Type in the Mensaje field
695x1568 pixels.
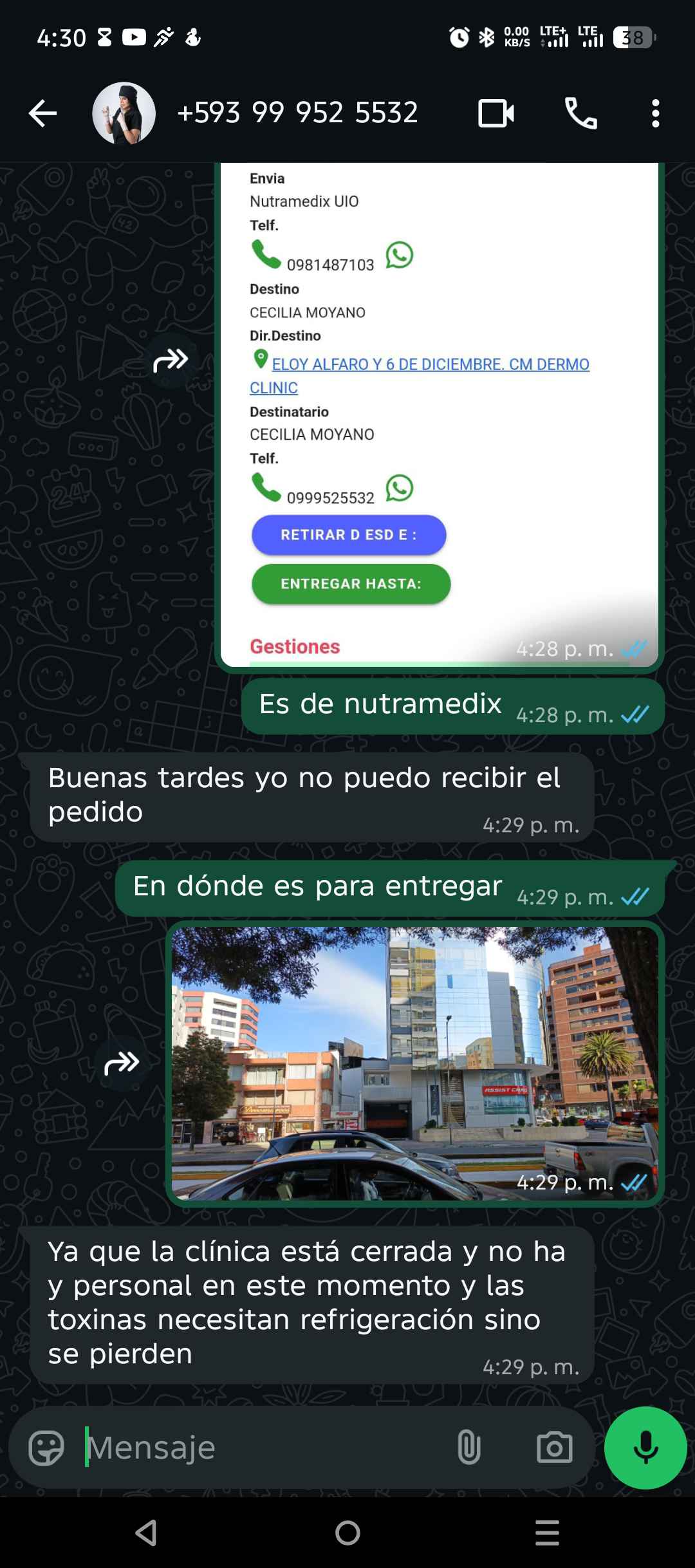click(257, 1448)
